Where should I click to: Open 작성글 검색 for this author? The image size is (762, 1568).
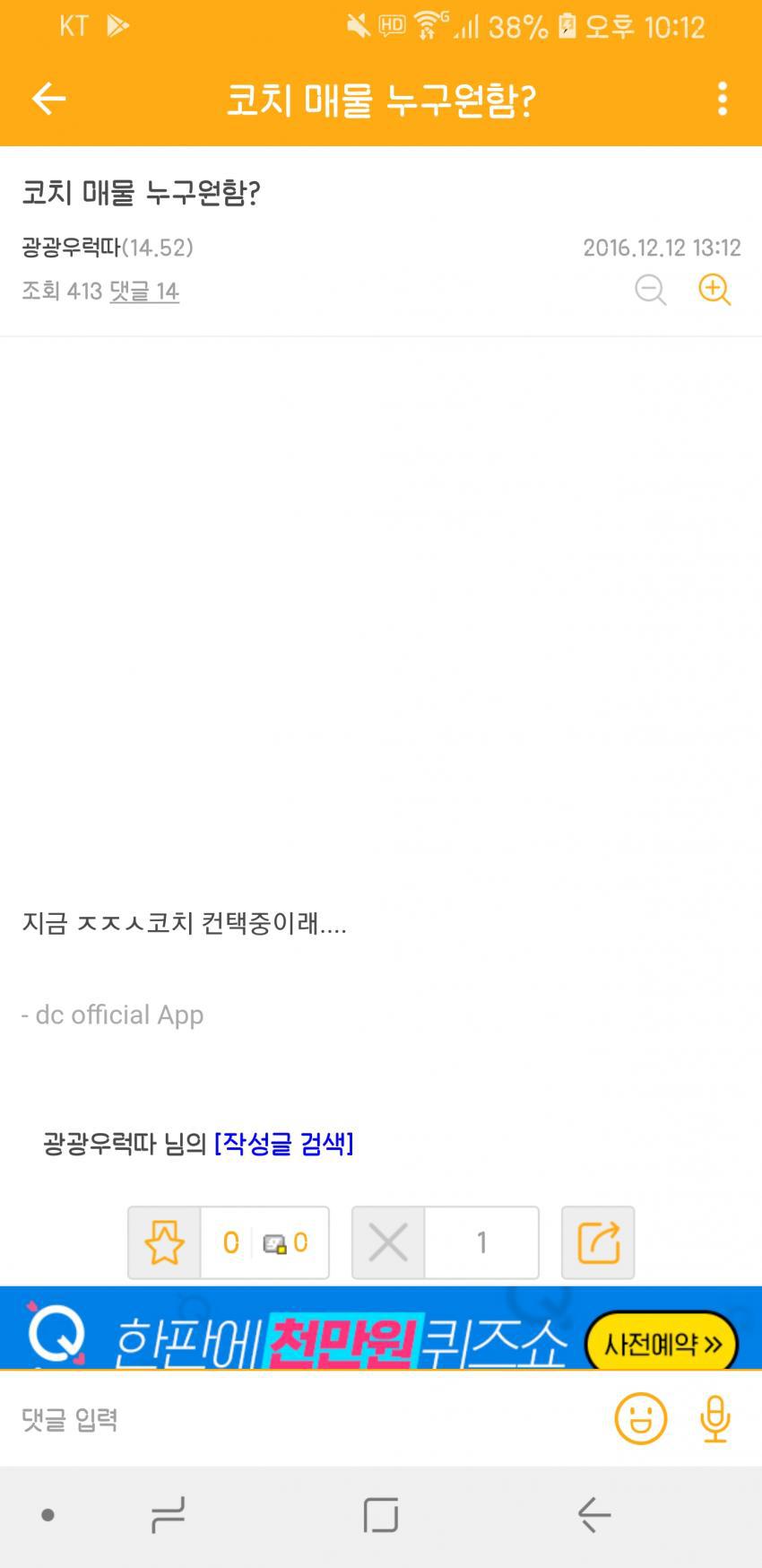pos(284,1144)
